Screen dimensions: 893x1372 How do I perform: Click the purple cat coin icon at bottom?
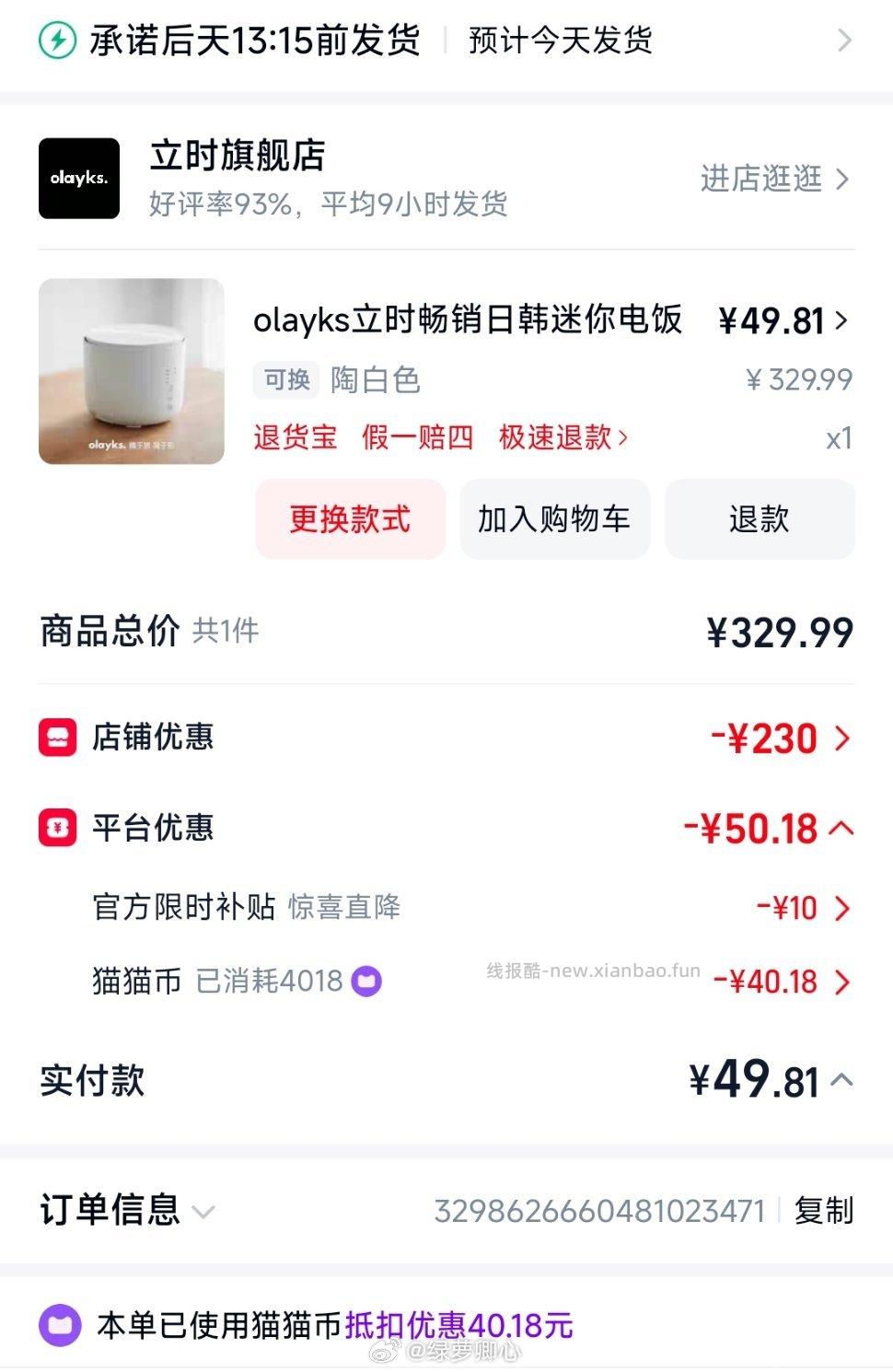[x=60, y=1326]
